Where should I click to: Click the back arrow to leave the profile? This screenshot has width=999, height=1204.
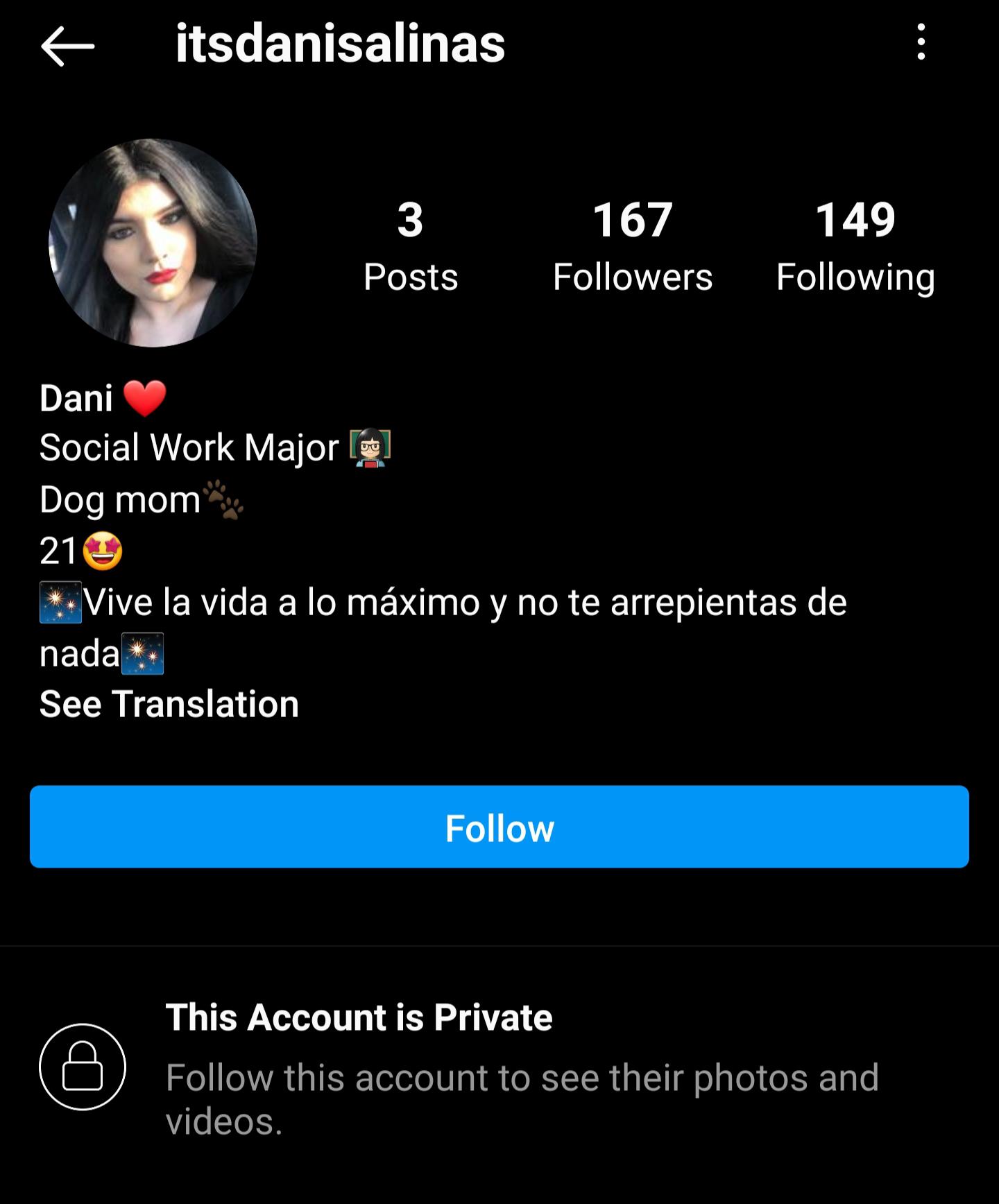(67, 45)
